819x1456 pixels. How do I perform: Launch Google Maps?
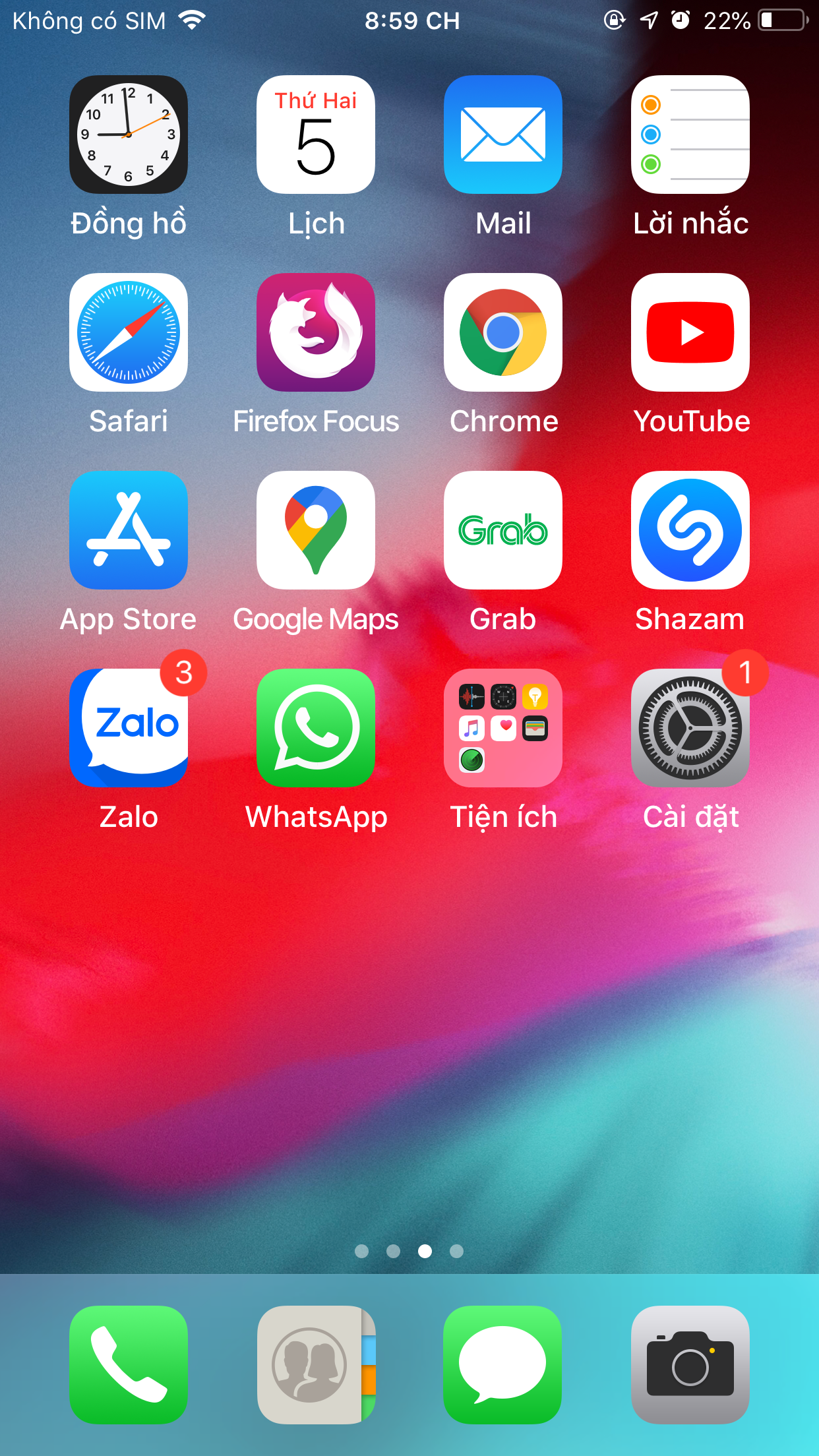click(x=316, y=530)
